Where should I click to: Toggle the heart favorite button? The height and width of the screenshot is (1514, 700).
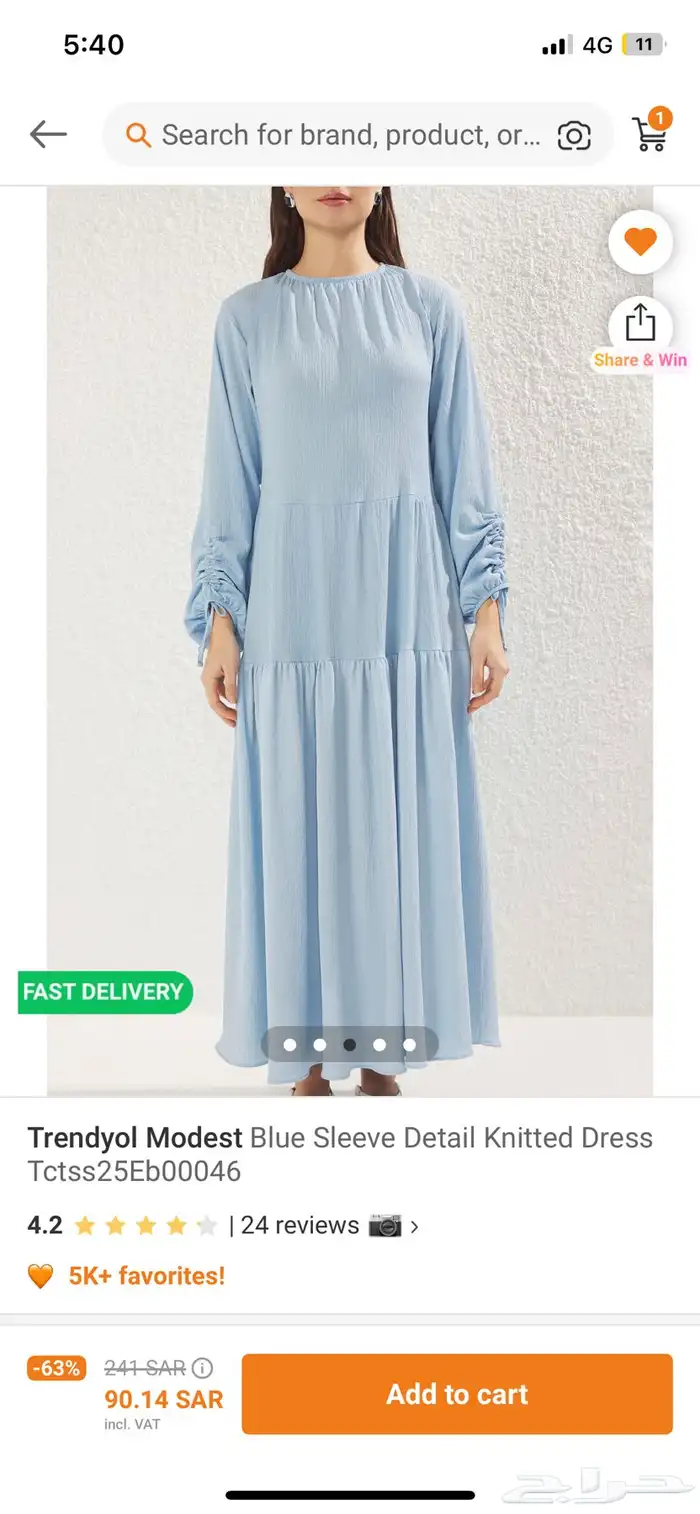640,242
